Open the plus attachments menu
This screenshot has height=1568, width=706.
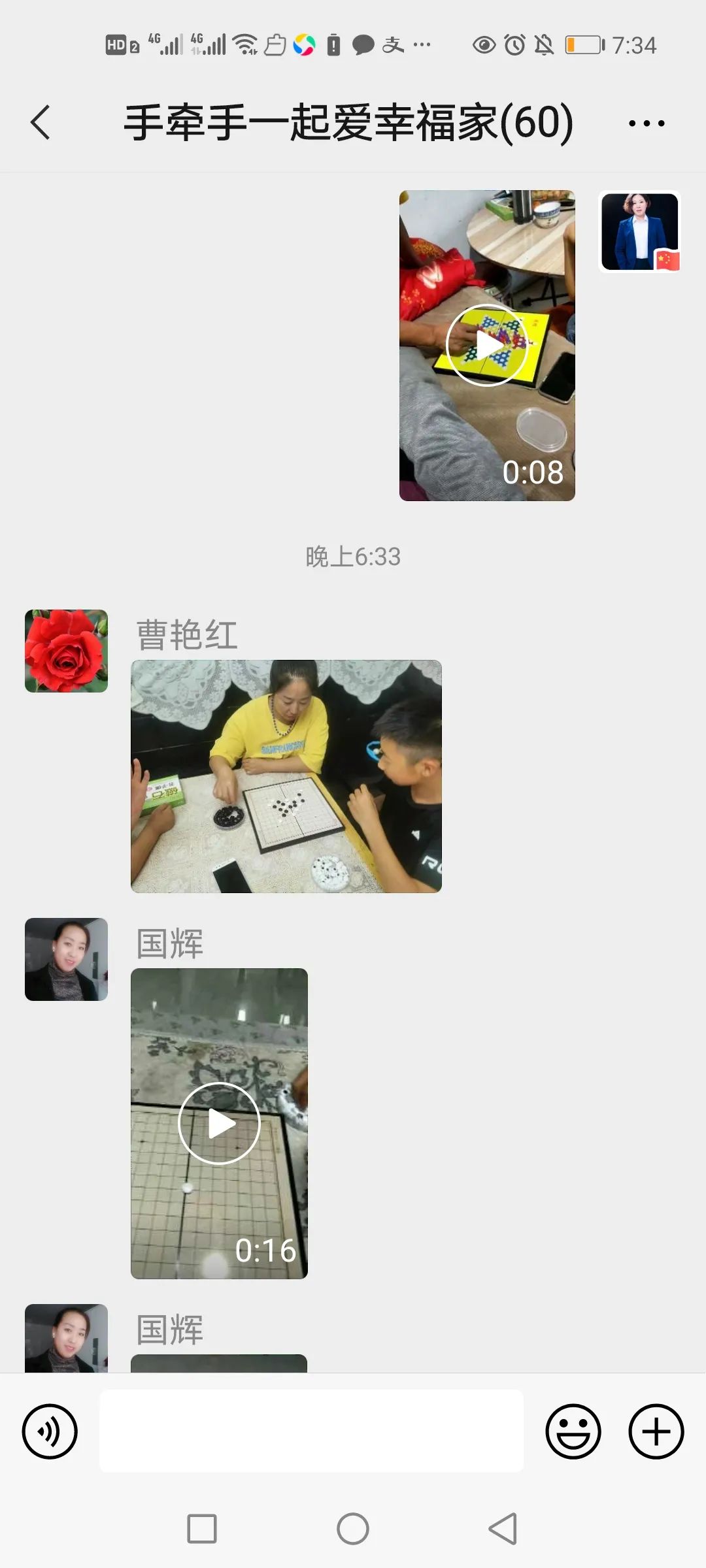click(x=656, y=1431)
